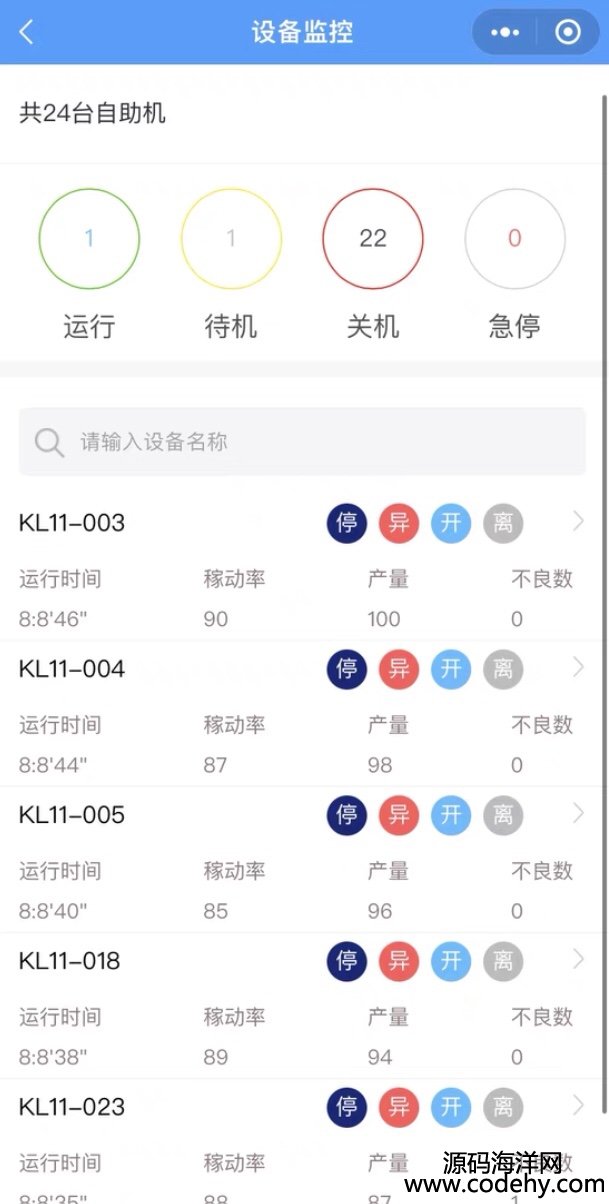
Task: Open device KL11-023 details chevron
Action: pos(578,1105)
